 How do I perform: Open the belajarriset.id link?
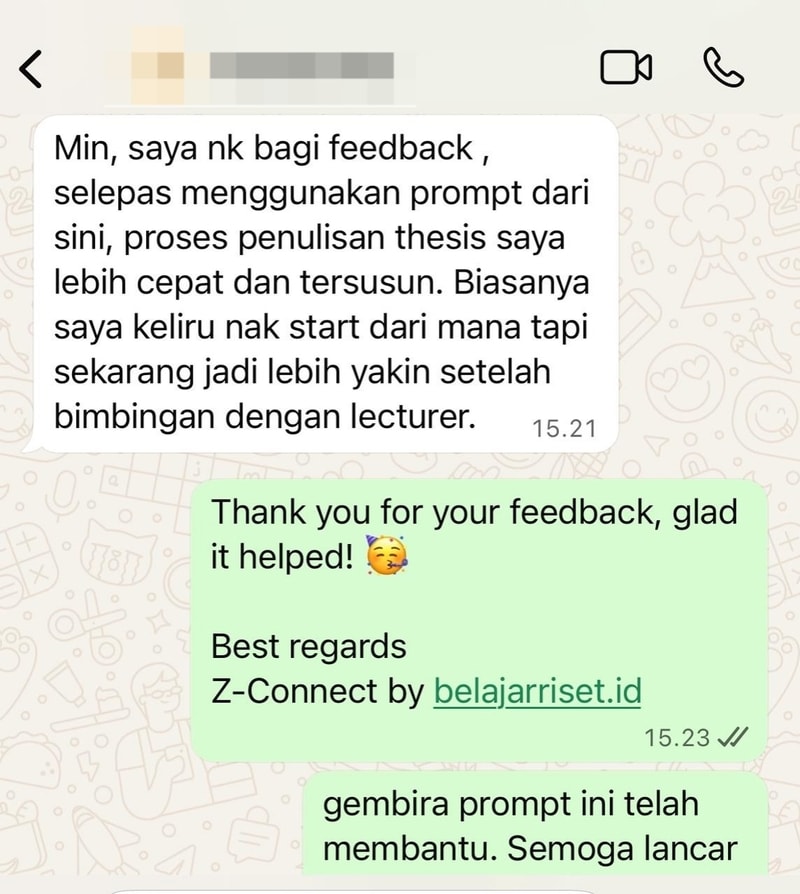tap(537, 691)
